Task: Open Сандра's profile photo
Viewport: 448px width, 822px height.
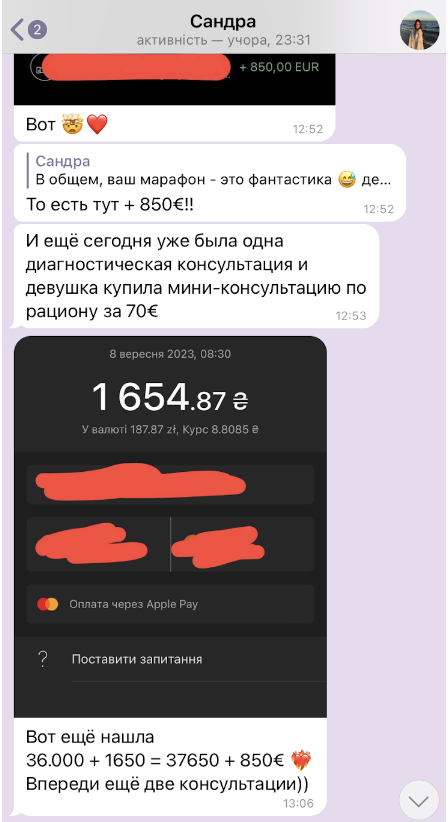Action: [419, 30]
